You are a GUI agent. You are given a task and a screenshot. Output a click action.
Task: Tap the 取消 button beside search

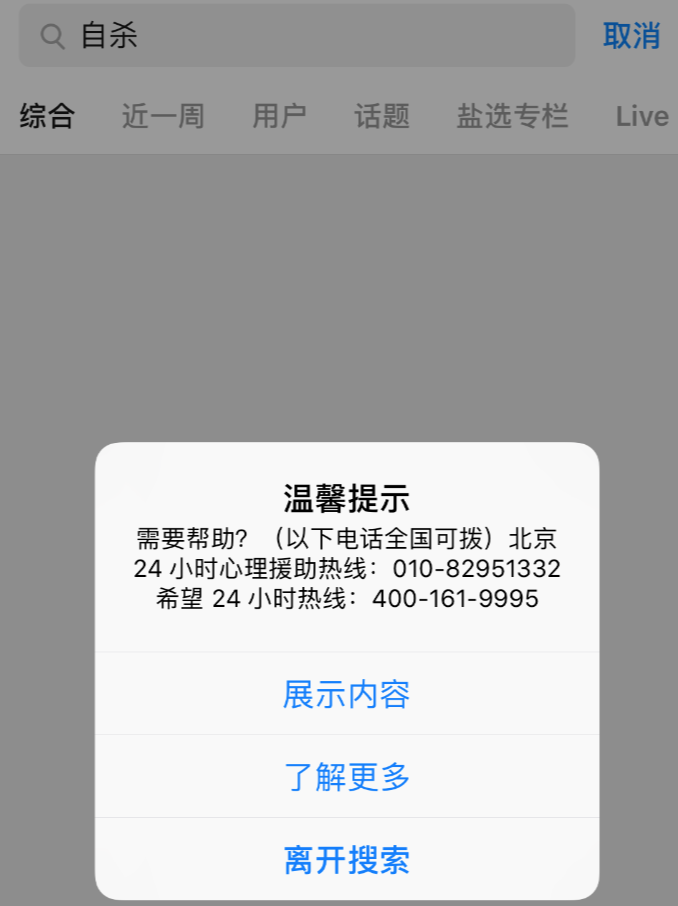(x=631, y=36)
